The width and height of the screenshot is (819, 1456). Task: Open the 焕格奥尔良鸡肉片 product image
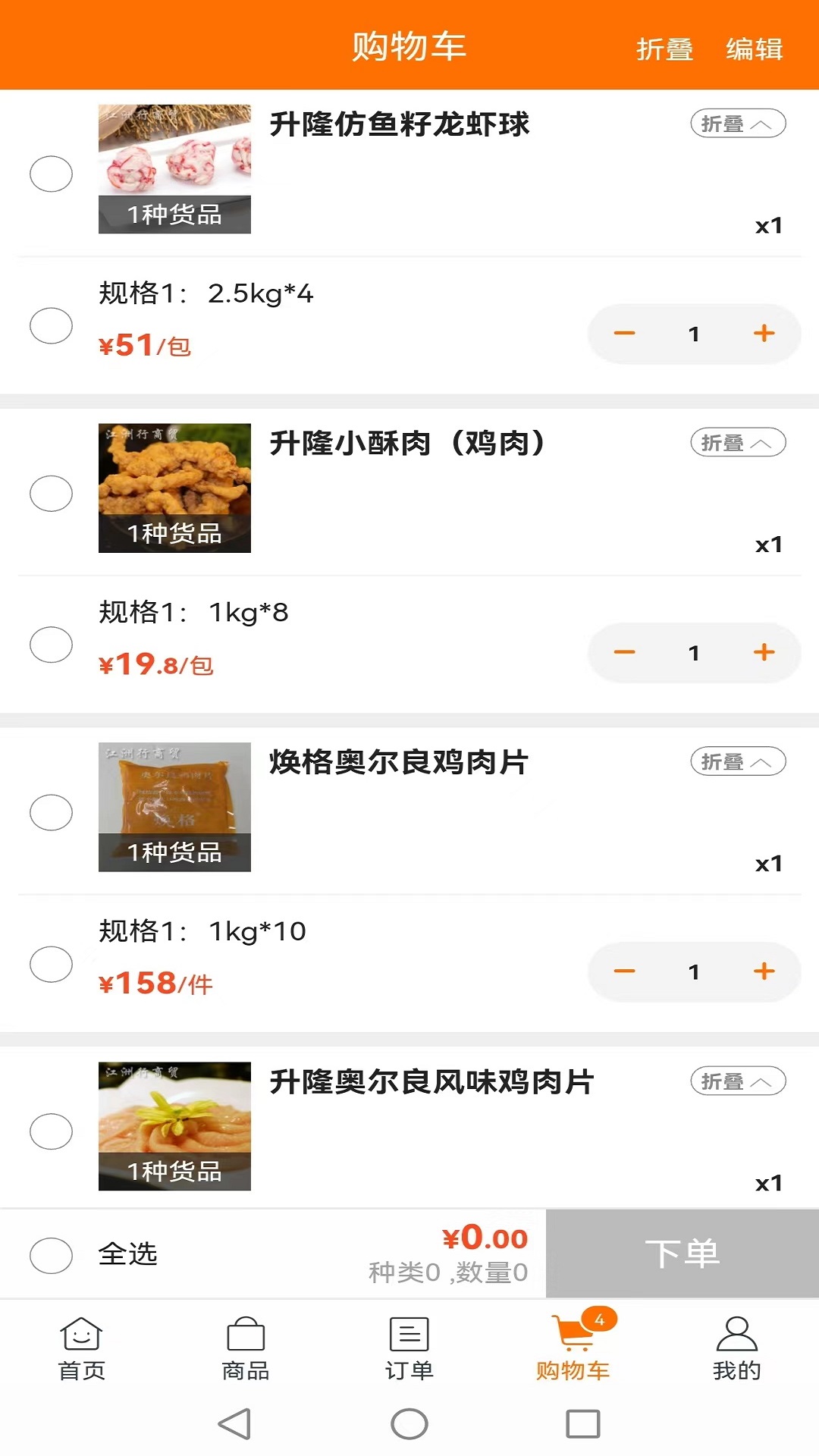174,807
